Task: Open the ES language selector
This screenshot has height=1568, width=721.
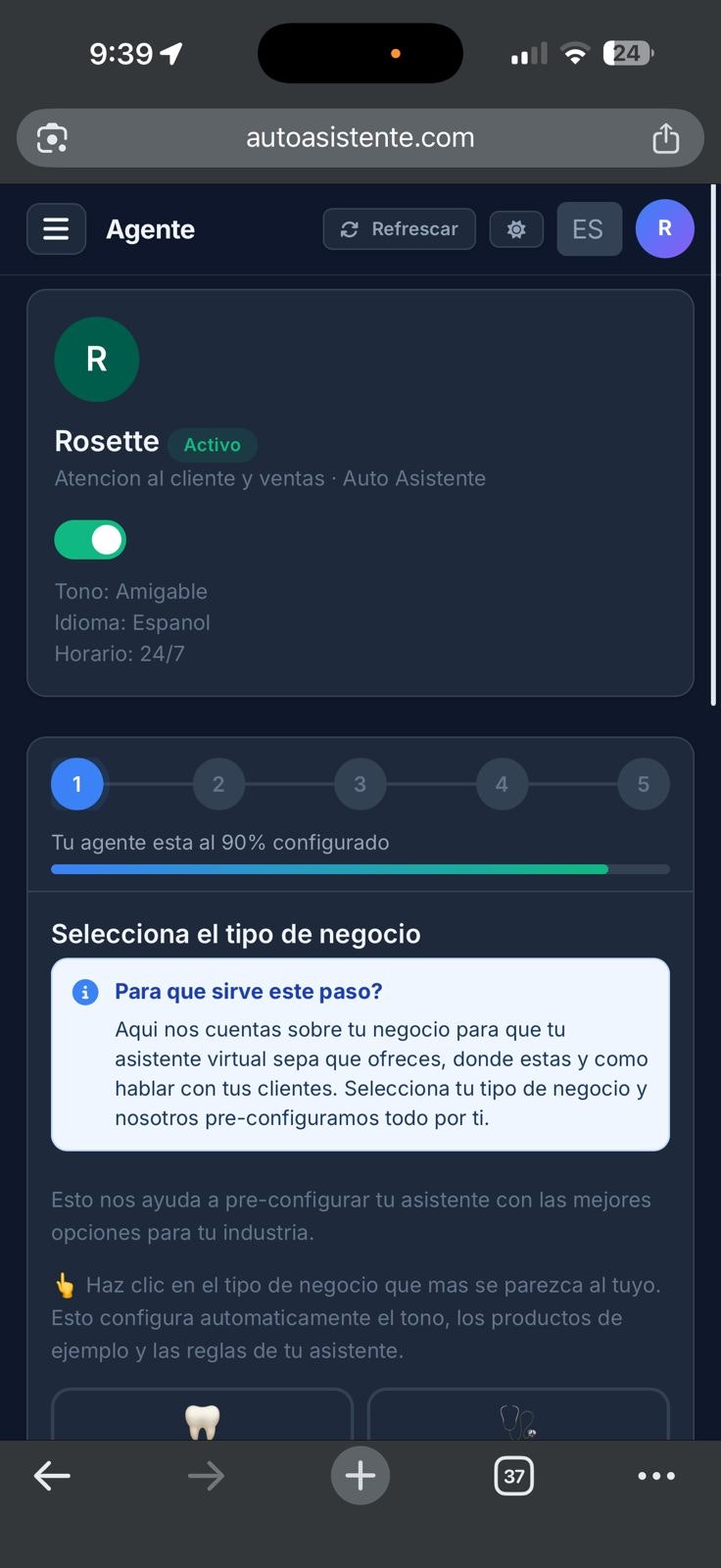Action: pos(589,228)
